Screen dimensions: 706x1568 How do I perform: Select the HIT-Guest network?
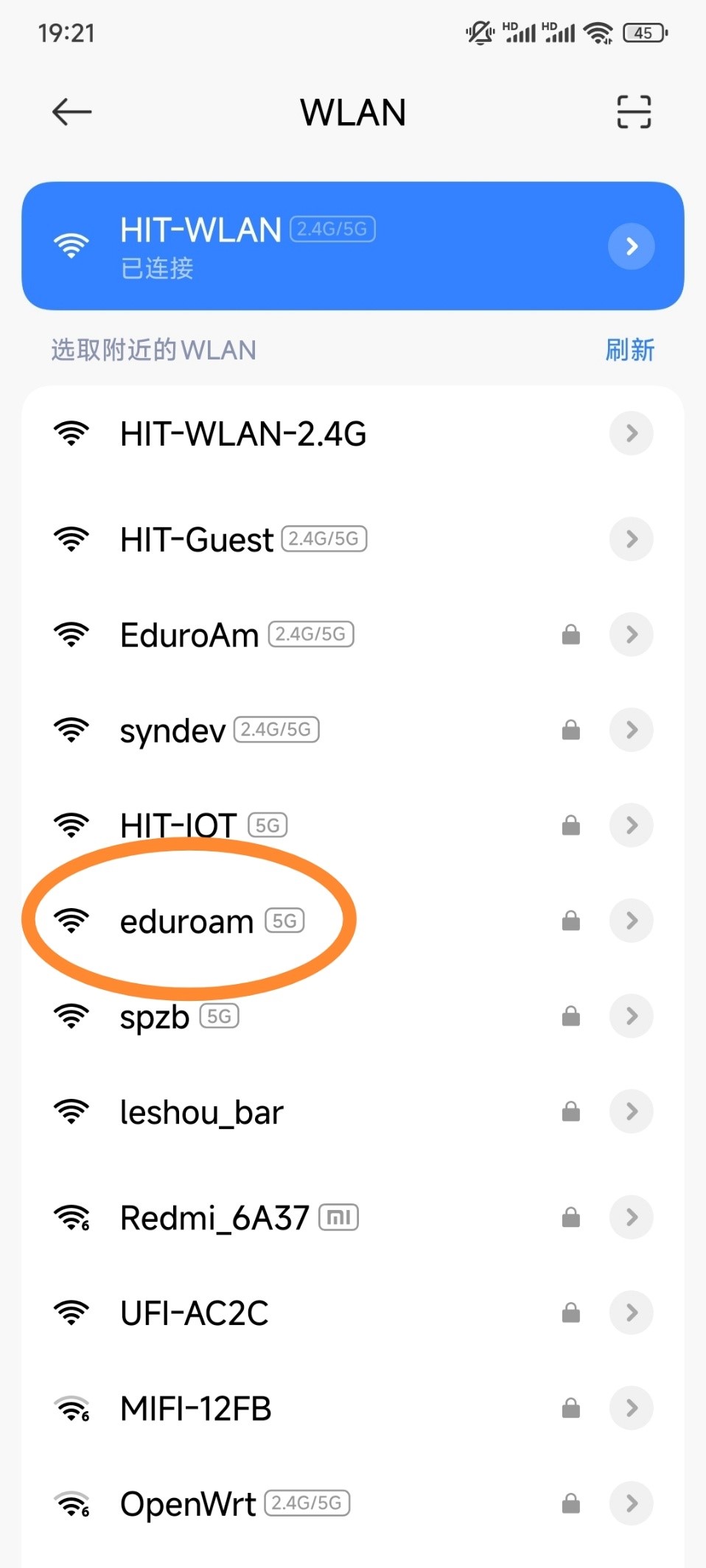pos(197,540)
